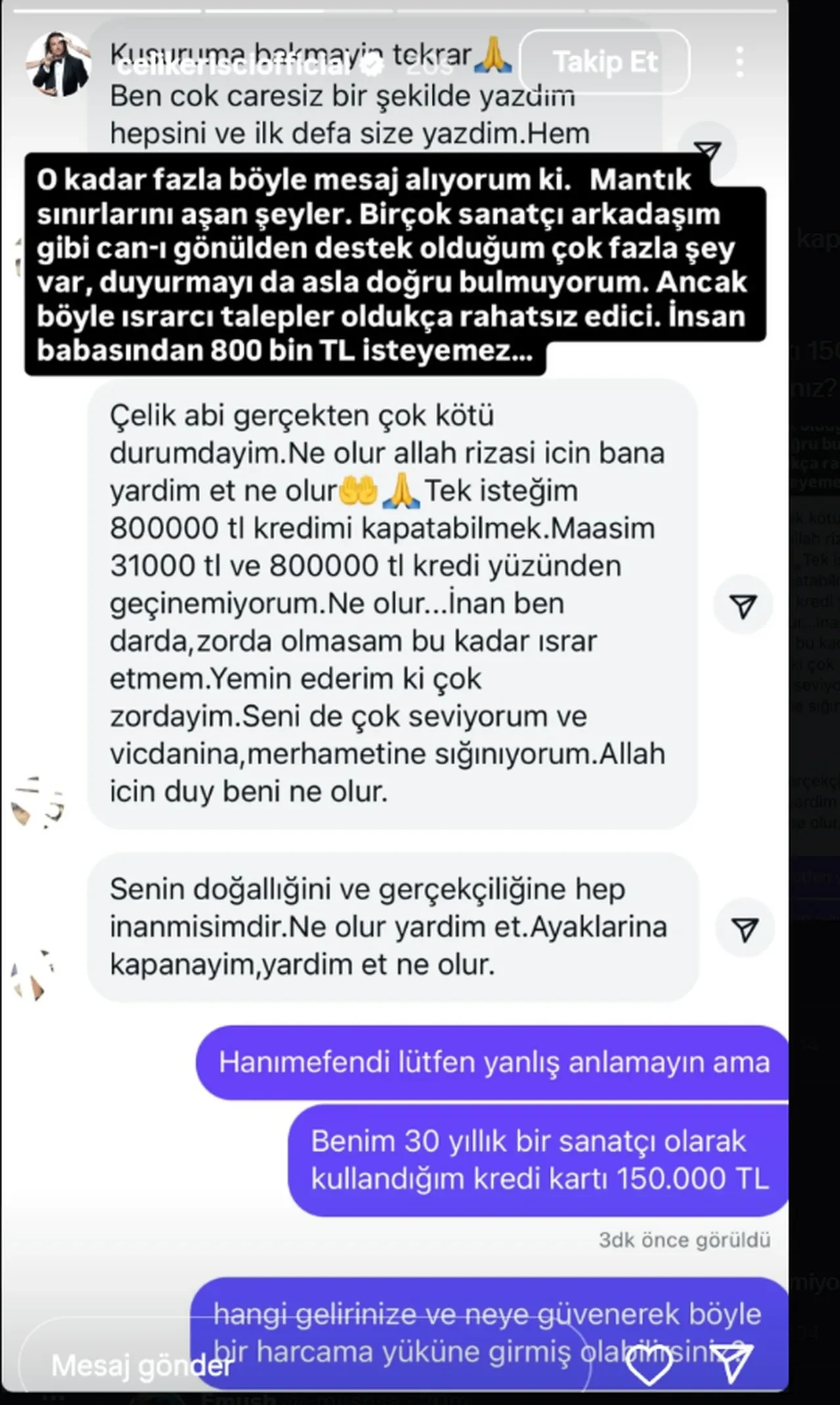Click the share arrow near the 'Senin doğallığını' message
This screenshot has width=840, height=1405.
745,929
